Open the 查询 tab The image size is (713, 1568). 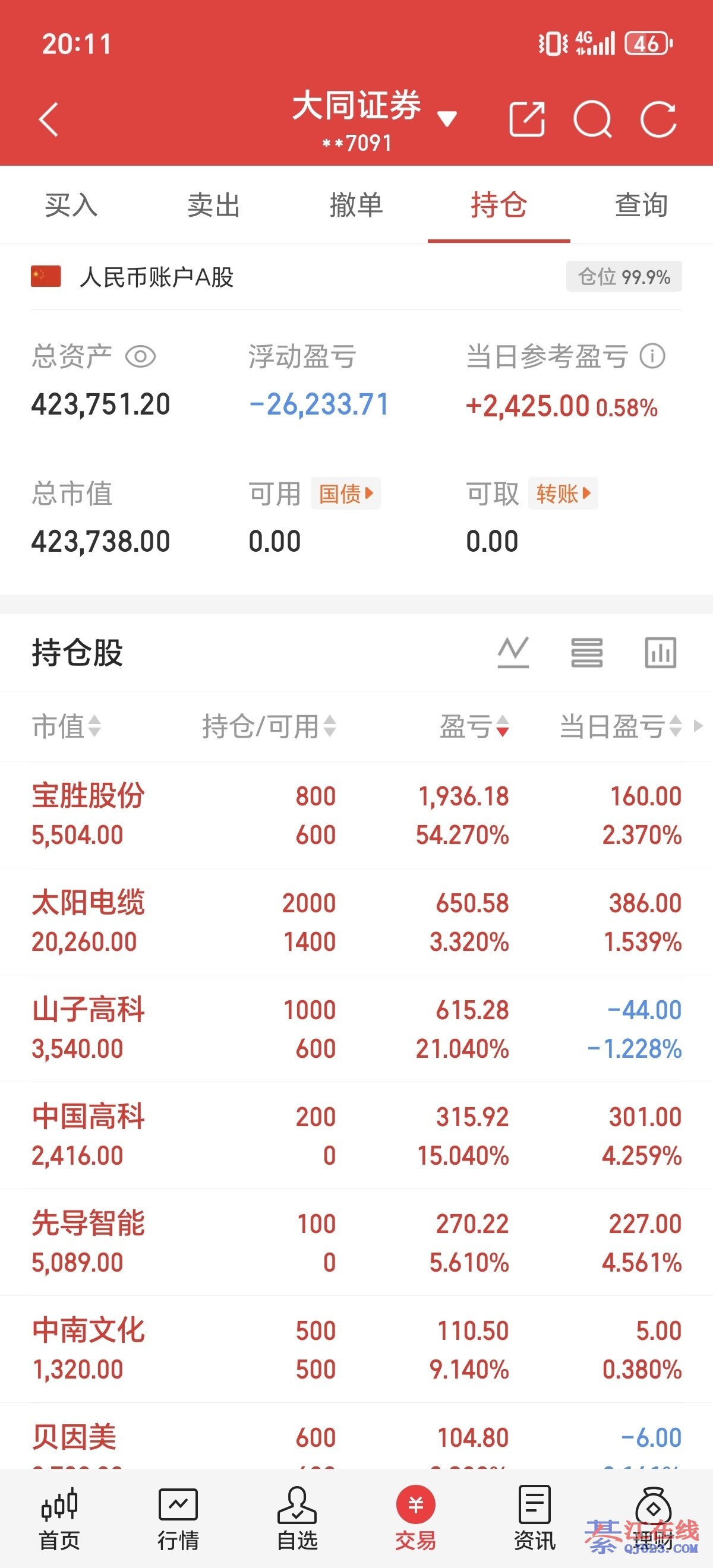[x=641, y=205]
